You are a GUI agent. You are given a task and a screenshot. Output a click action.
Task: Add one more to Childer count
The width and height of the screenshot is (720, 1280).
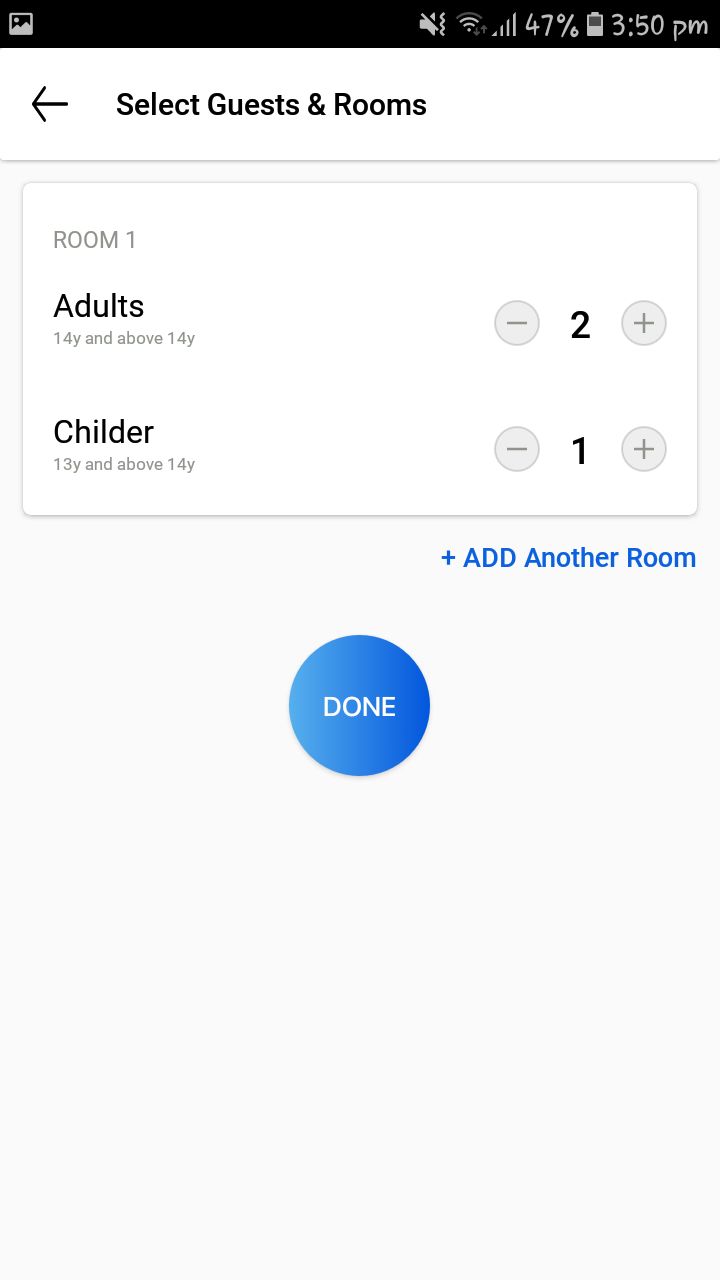pyautogui.click(x=644, y=450)
